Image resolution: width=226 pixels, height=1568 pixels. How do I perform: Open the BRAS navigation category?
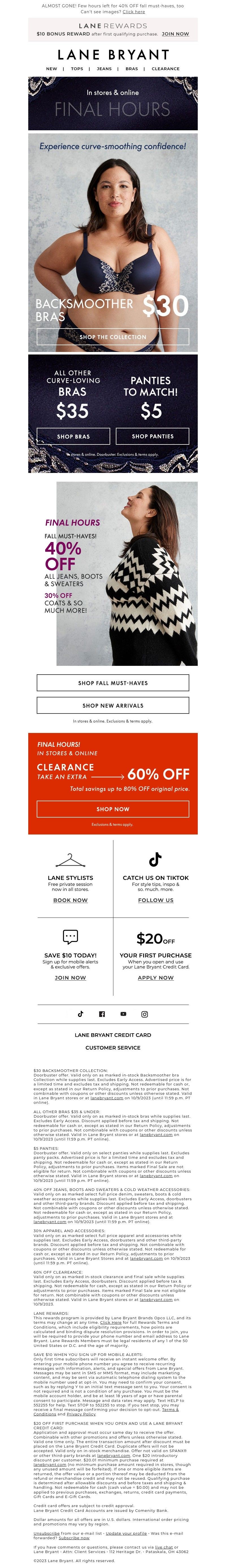point(132,69)
